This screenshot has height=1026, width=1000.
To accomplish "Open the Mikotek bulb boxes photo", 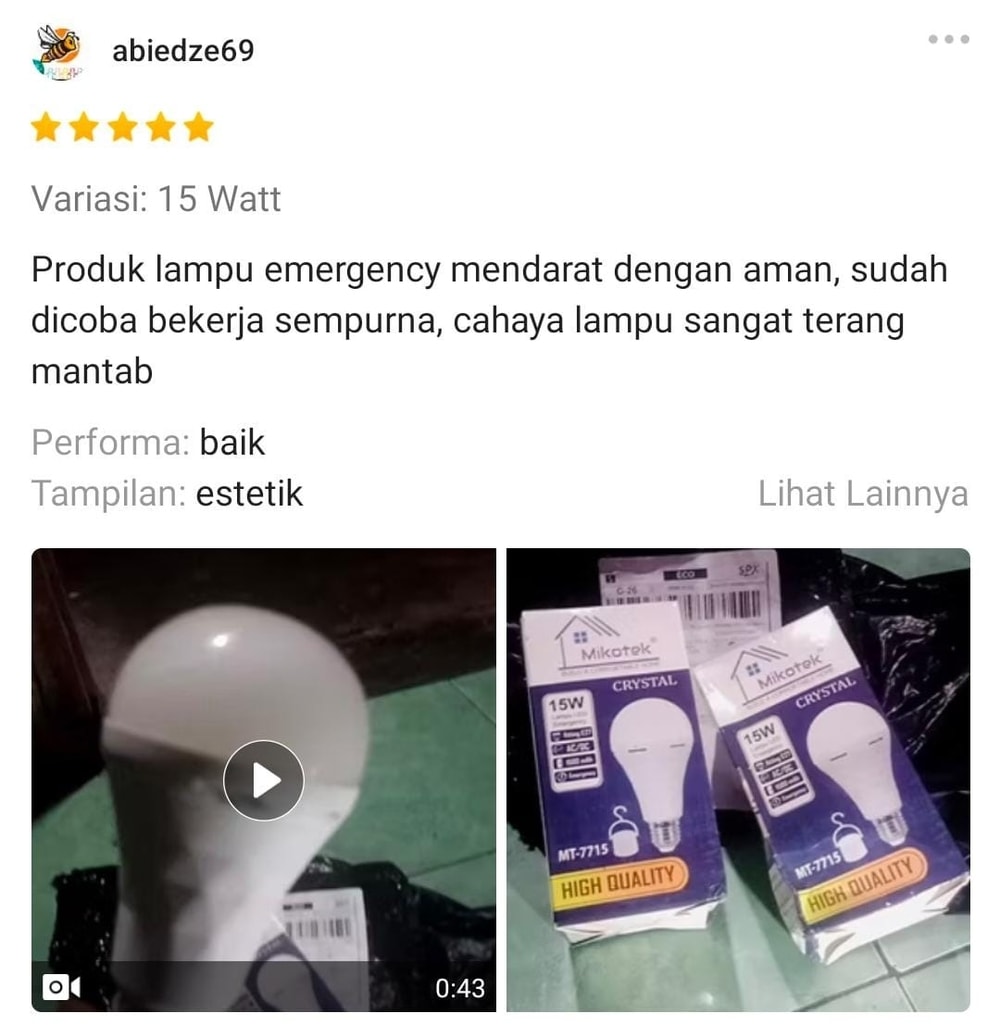I will click(x=738, y=780).
